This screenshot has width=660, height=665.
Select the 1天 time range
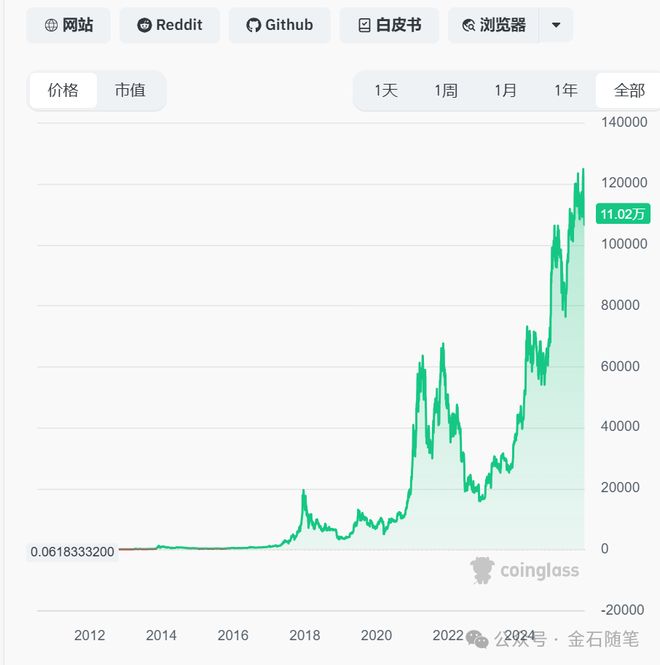[x=386, y=91]
